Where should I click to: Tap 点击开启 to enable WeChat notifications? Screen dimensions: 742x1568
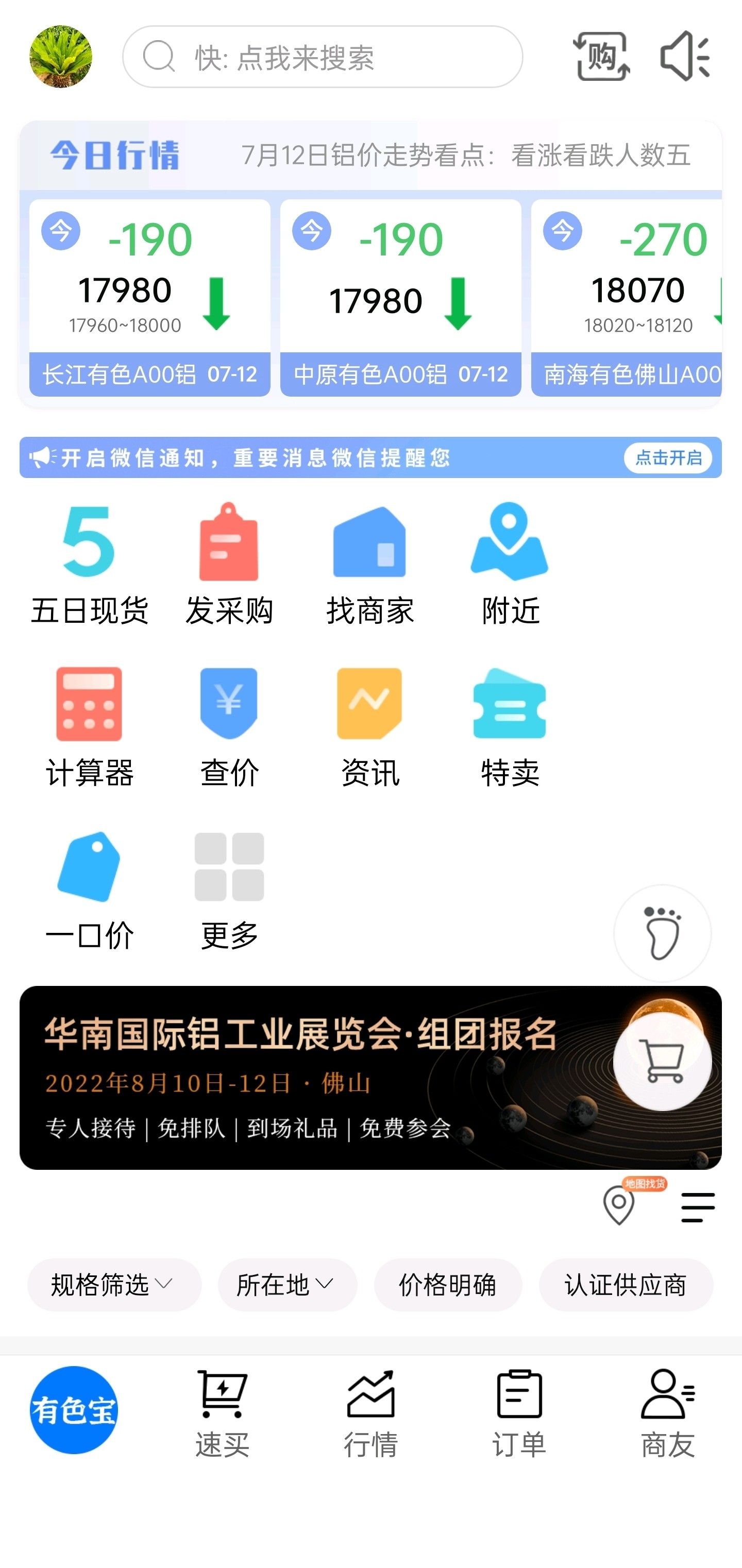click(668, 457)
